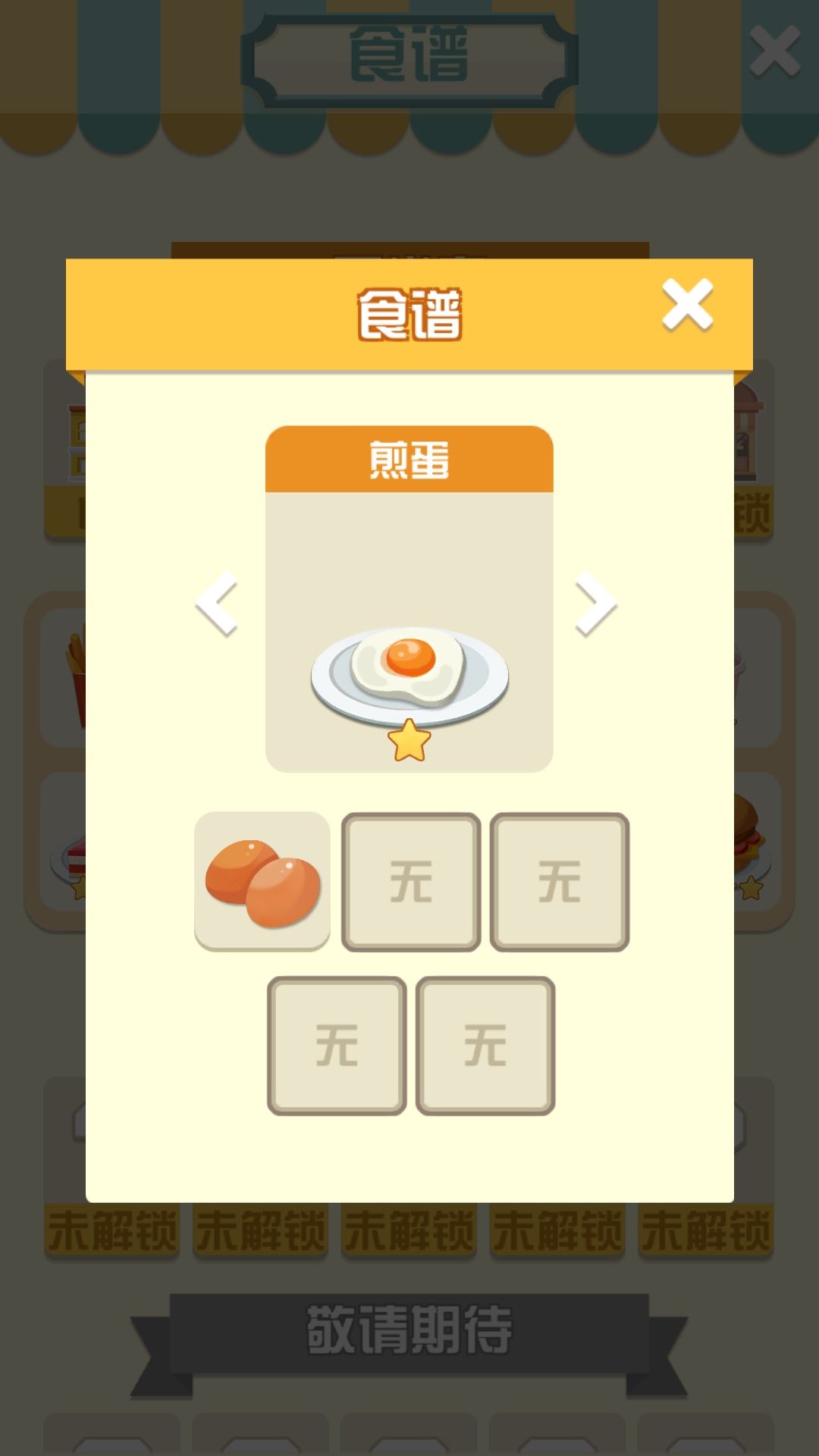The height and width of the screenshot is (1456, 819).
Task: Go to previous recipe with left arrow
Action: point(220,603)
